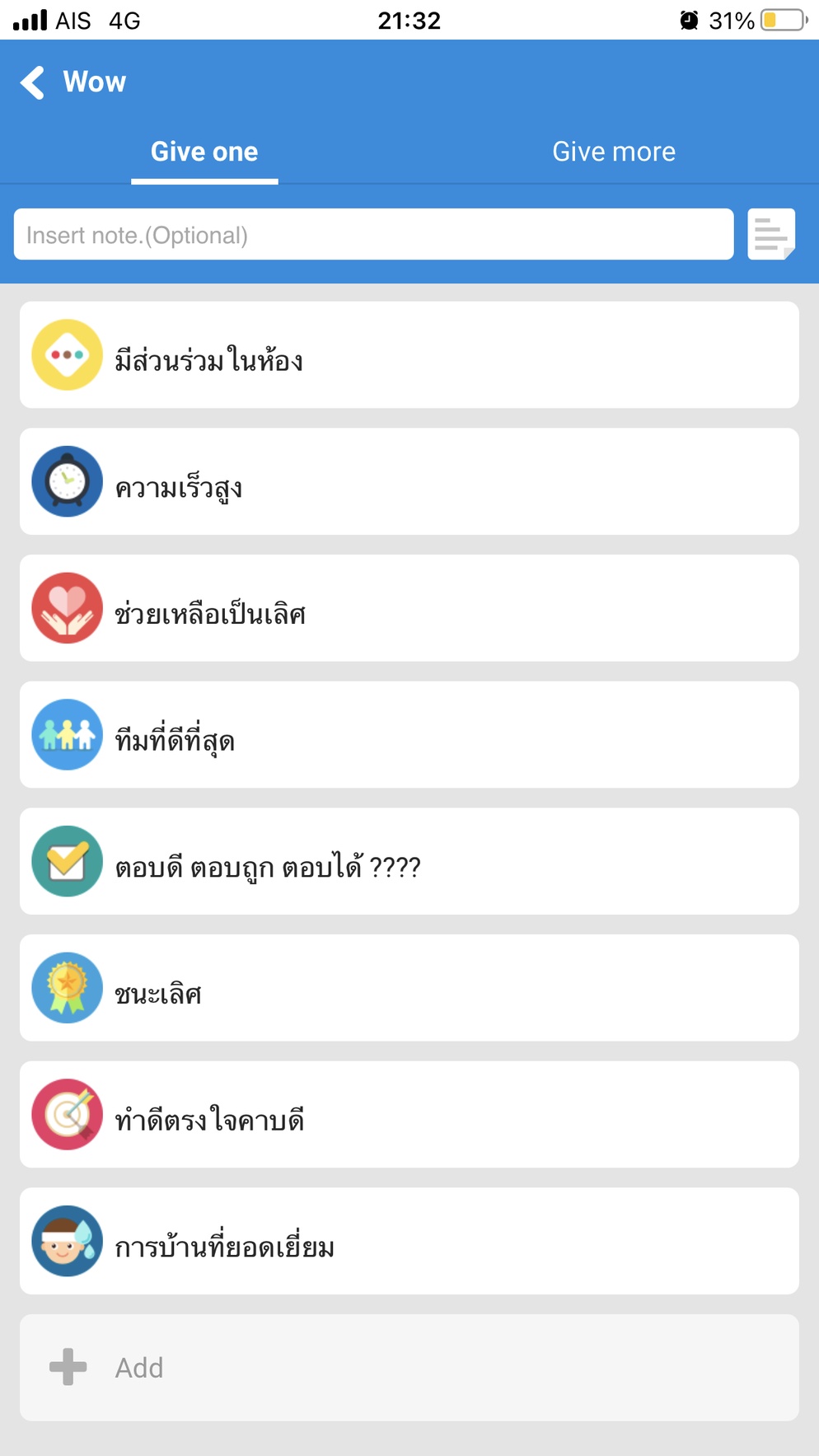Give the มีส่วนร่วมในห้อง badge
Screen dimensions: 819x1456
click(409, 355)
